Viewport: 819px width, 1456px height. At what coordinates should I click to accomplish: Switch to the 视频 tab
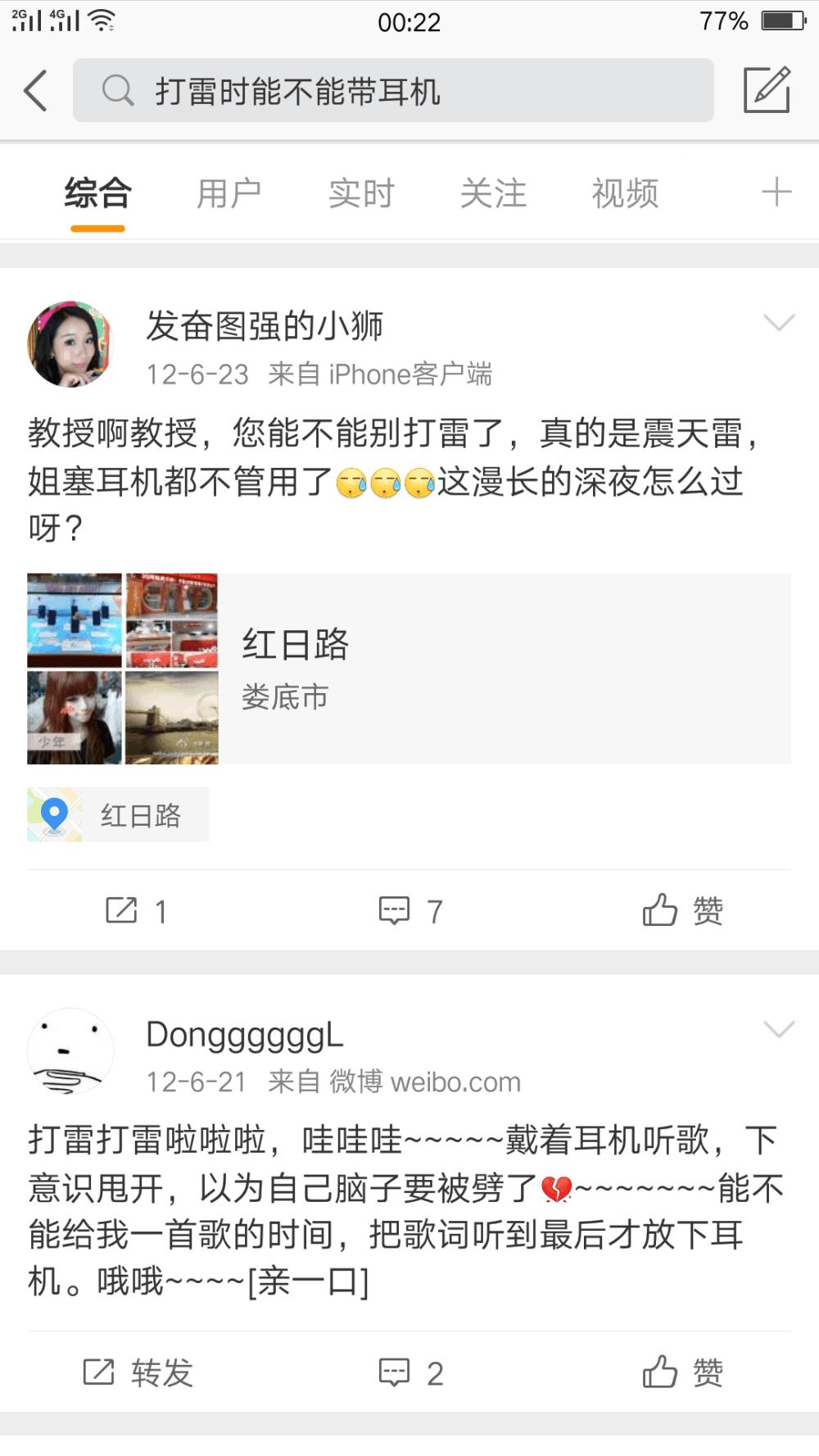coord(625,192)
